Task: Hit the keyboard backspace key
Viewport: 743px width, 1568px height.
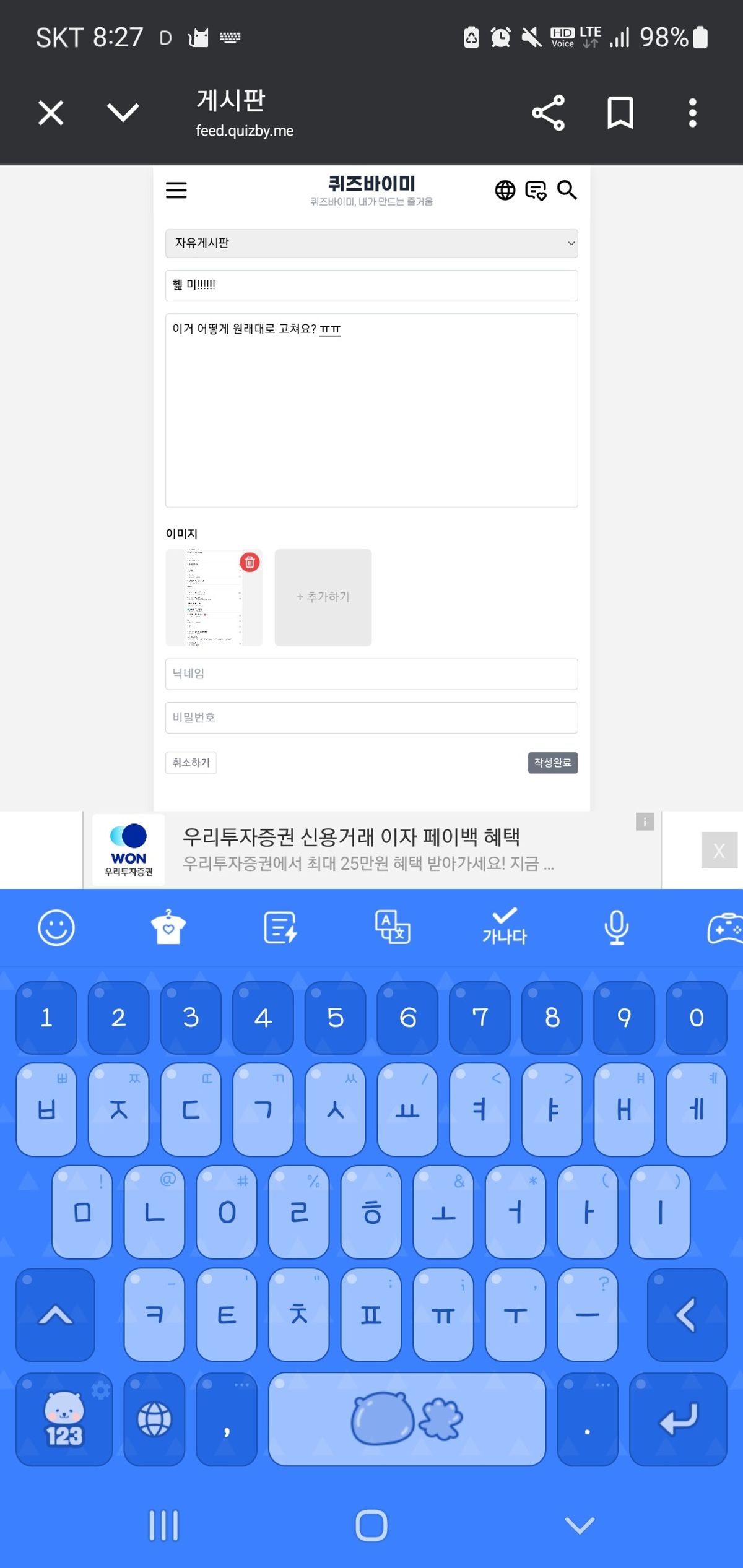Action: click(x=687, y=1315)
